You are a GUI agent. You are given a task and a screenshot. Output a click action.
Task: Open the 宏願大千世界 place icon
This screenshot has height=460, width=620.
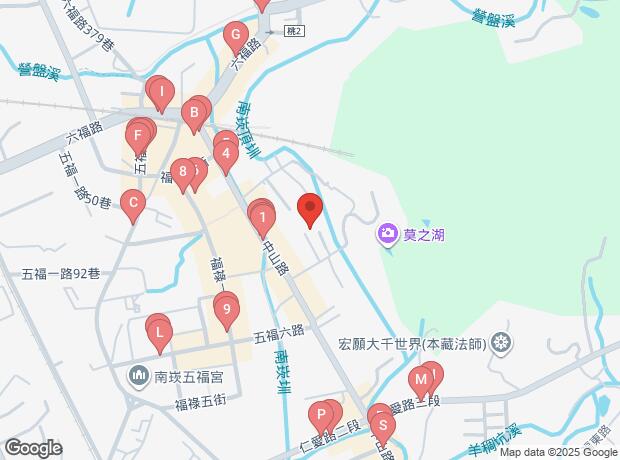pos(503,344)
